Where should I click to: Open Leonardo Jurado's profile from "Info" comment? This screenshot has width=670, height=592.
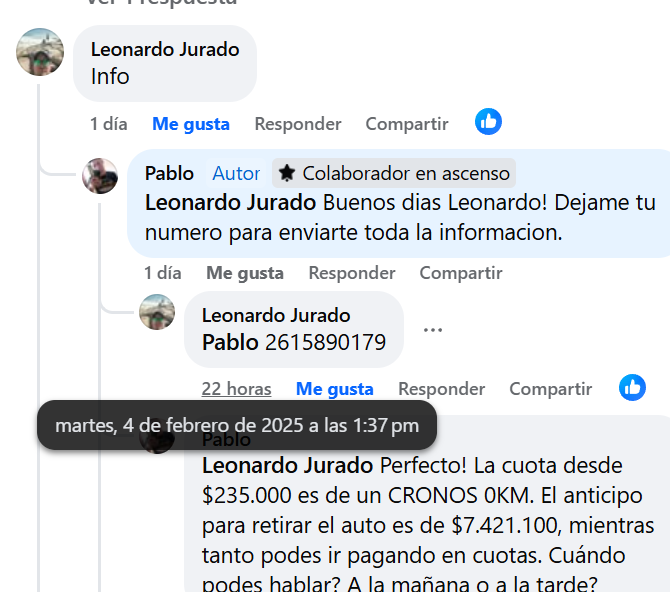tap(165, 49)
